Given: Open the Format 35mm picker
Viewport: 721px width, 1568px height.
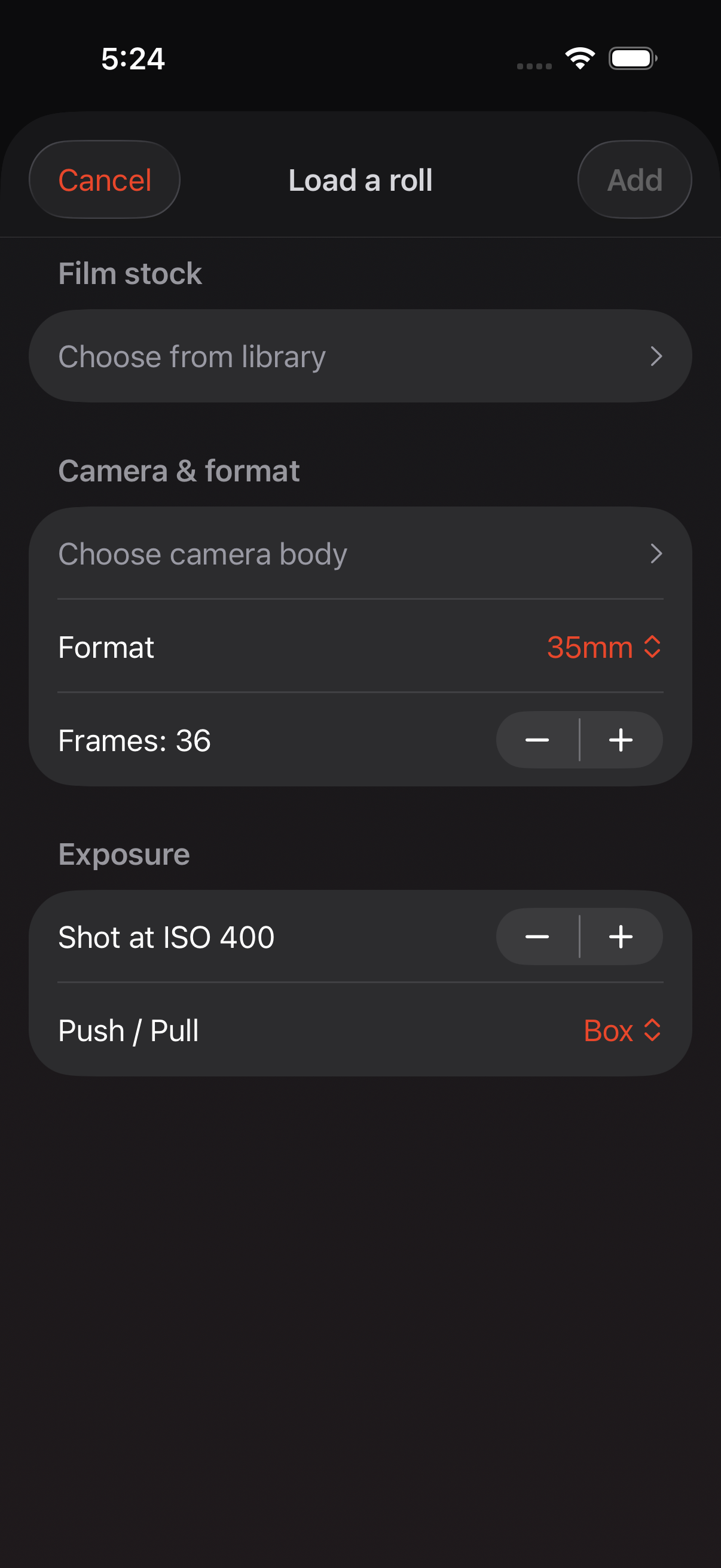Looking at the screenshot, I should (604, 646).
